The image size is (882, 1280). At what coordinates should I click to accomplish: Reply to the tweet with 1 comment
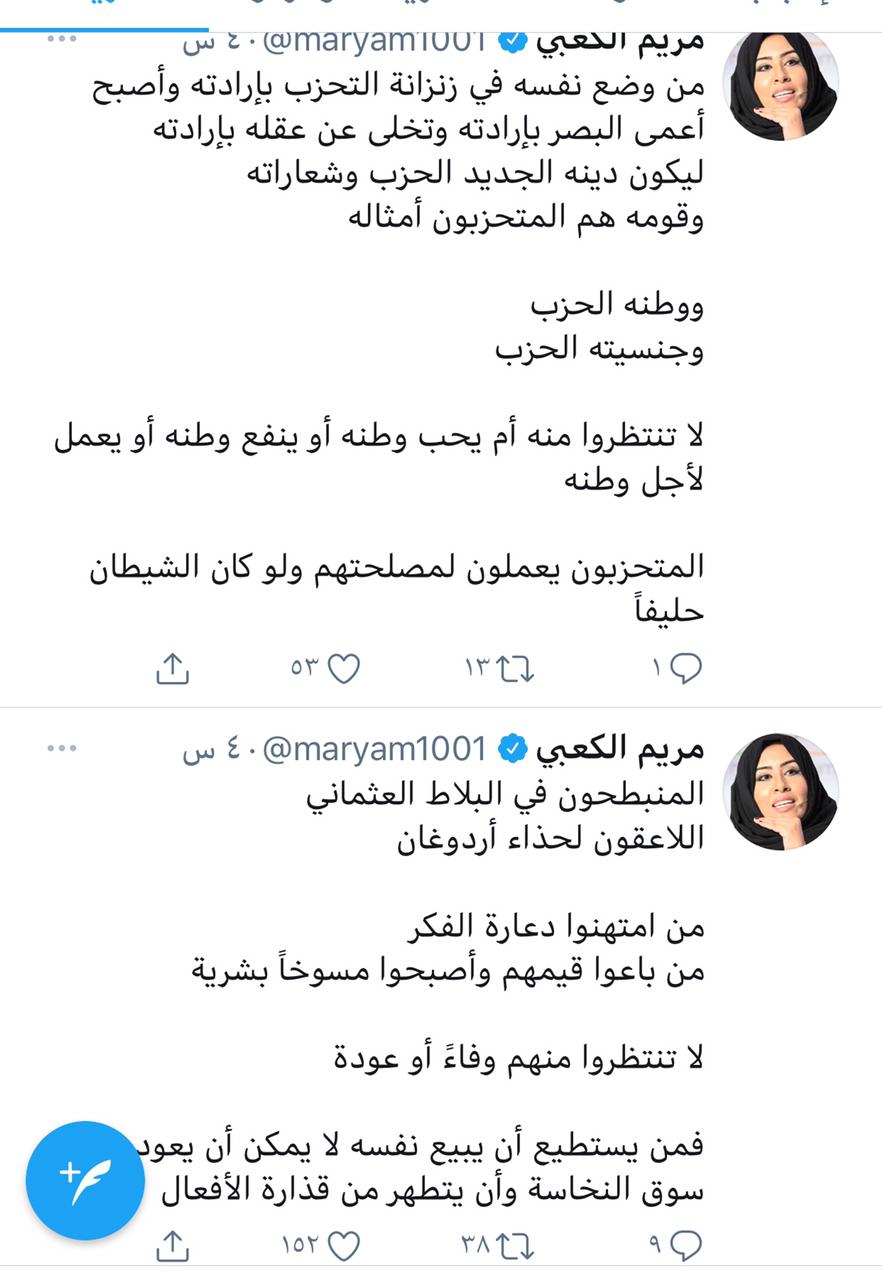(686, 669)
